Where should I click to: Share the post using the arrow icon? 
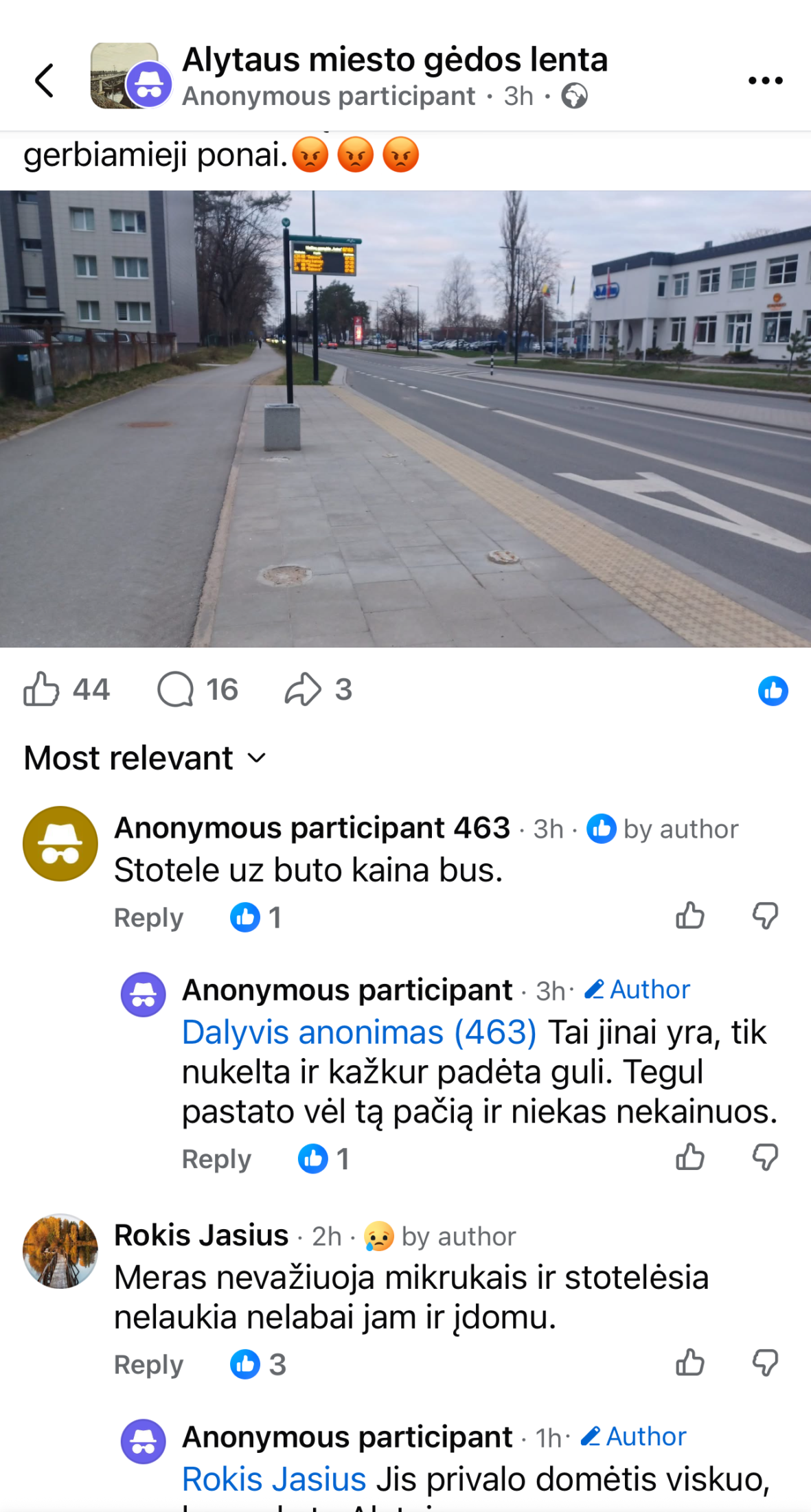pos(318,689)
